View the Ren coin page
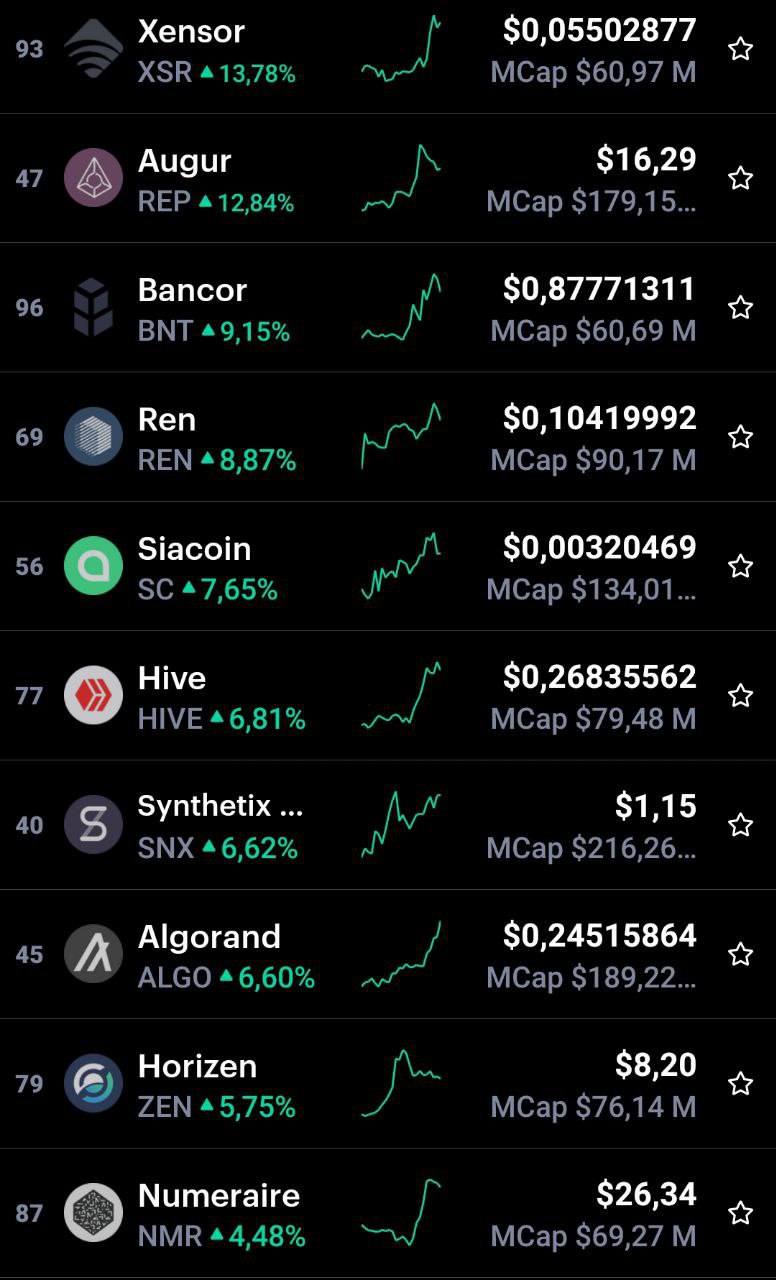776x1280 pixels. pyautogui.click(x=388, y=437)
